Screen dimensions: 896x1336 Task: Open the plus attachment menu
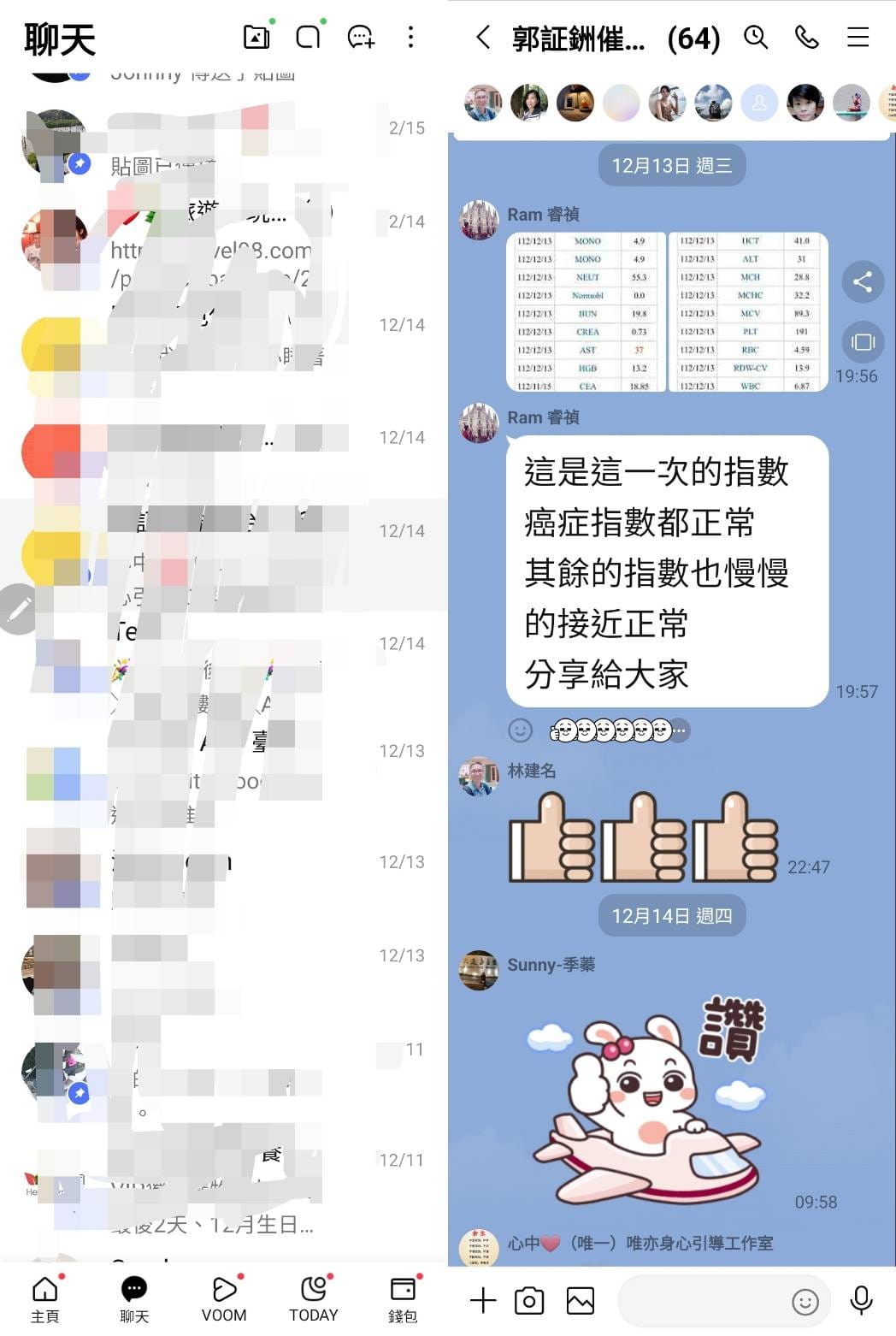point(483,1300)
